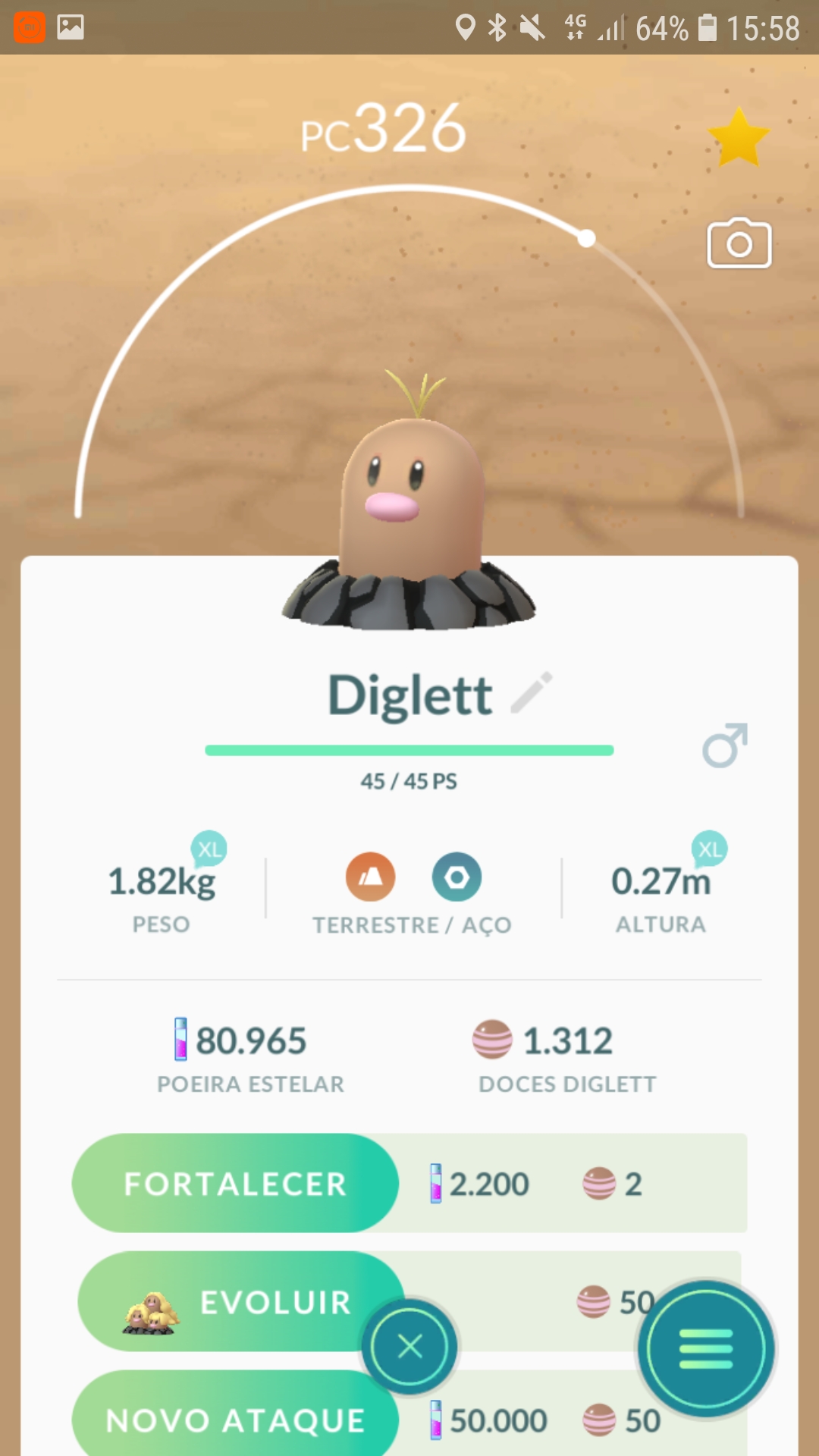Open the round three-line menu button
The height and width of the screenshot is (1456, 819).
click(706, 1349)
